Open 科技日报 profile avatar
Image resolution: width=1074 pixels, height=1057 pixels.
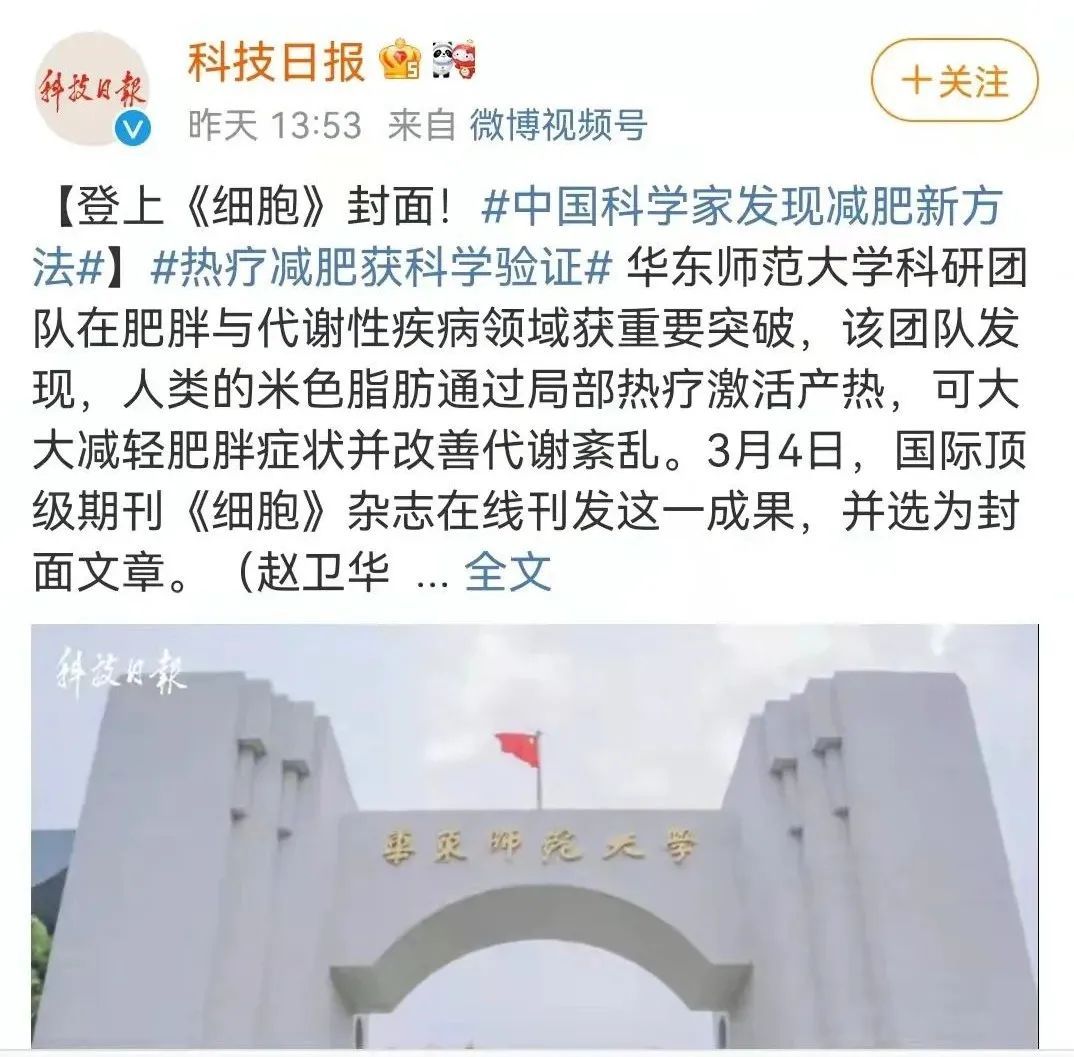click(93, 90)
